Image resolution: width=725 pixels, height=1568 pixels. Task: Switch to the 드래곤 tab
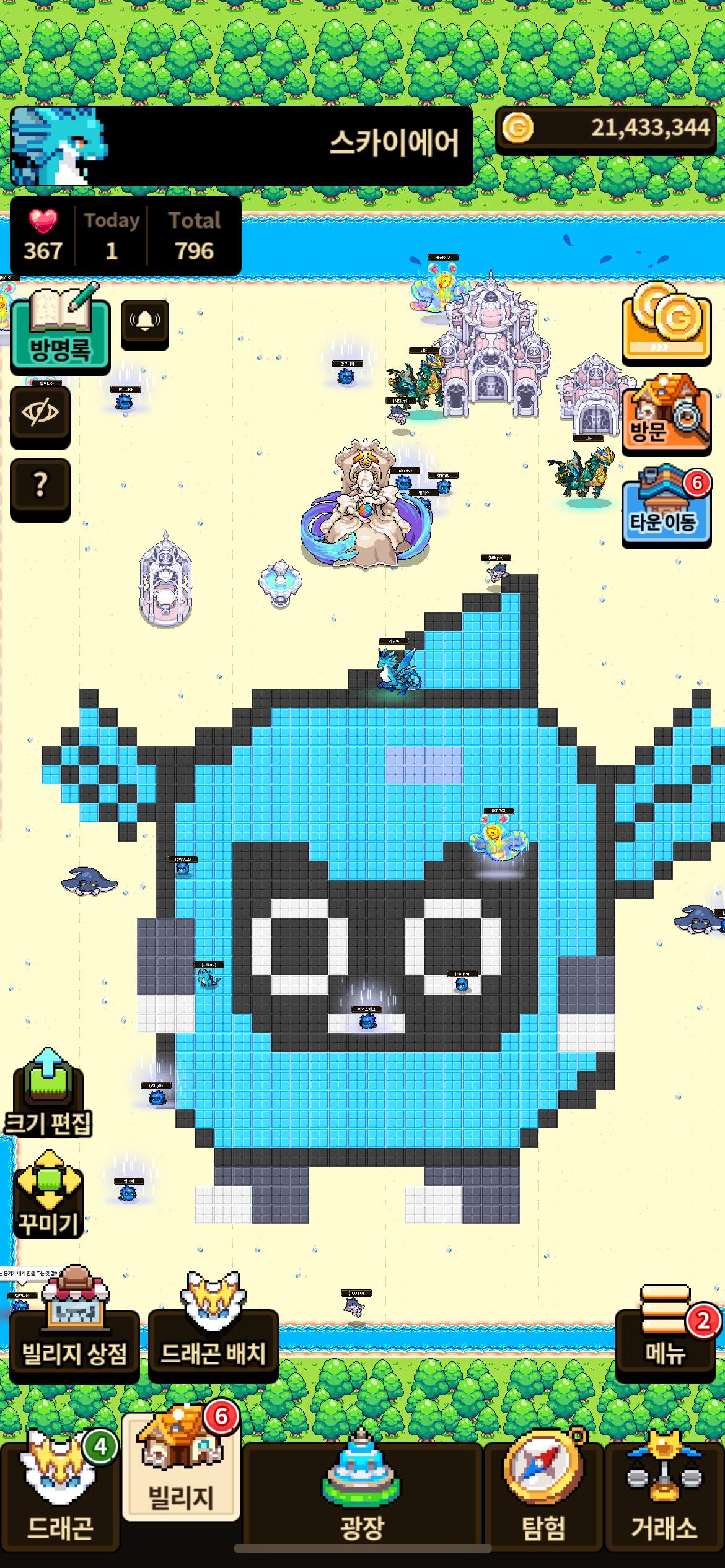[x=59, y=1494]
